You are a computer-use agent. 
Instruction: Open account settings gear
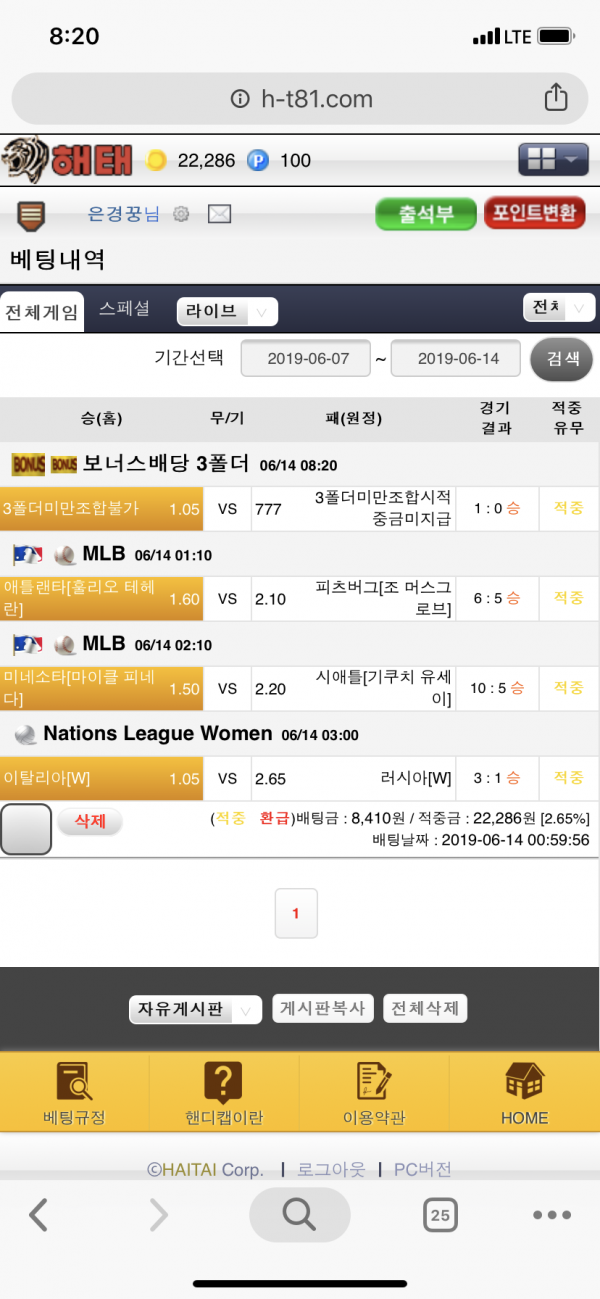(181, 214)
